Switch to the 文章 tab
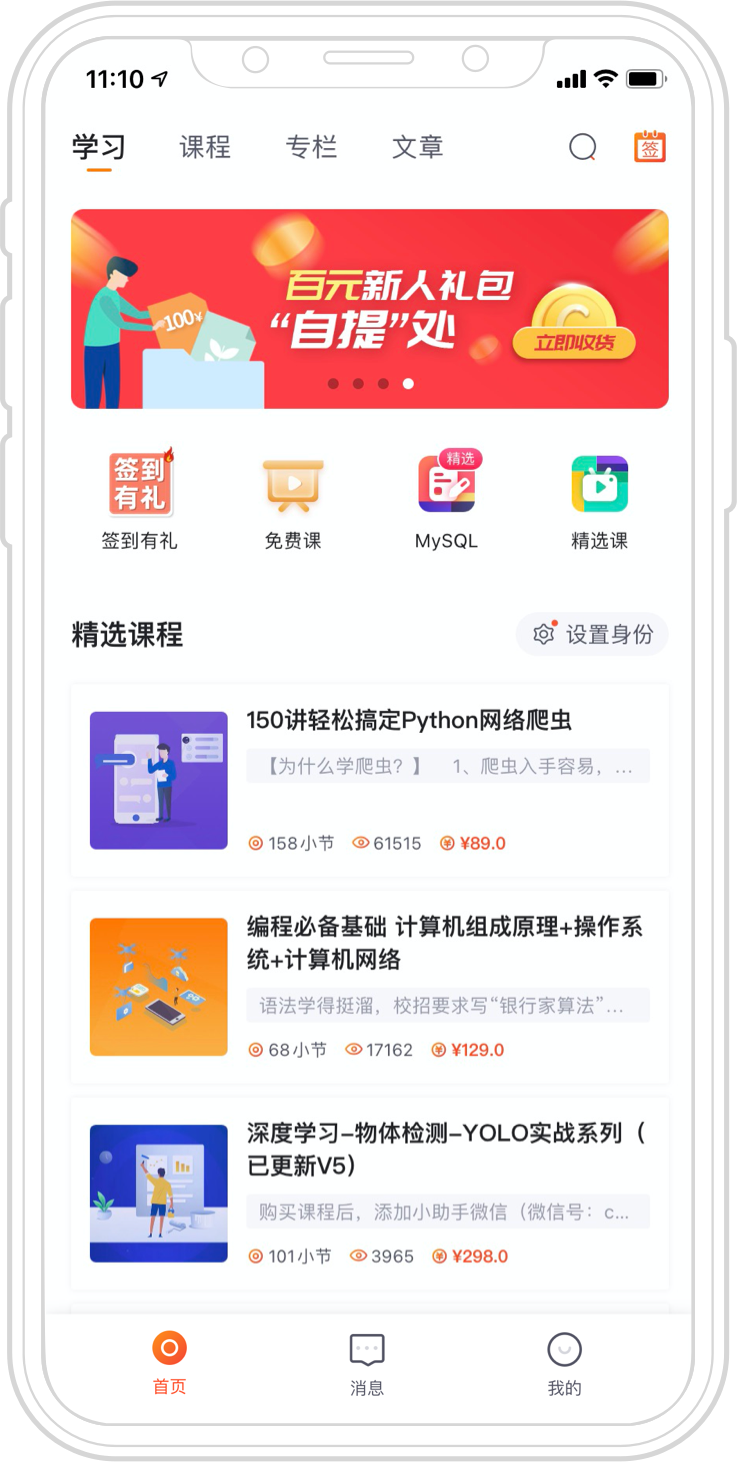 pyautogui.click(x=417, y=147)
